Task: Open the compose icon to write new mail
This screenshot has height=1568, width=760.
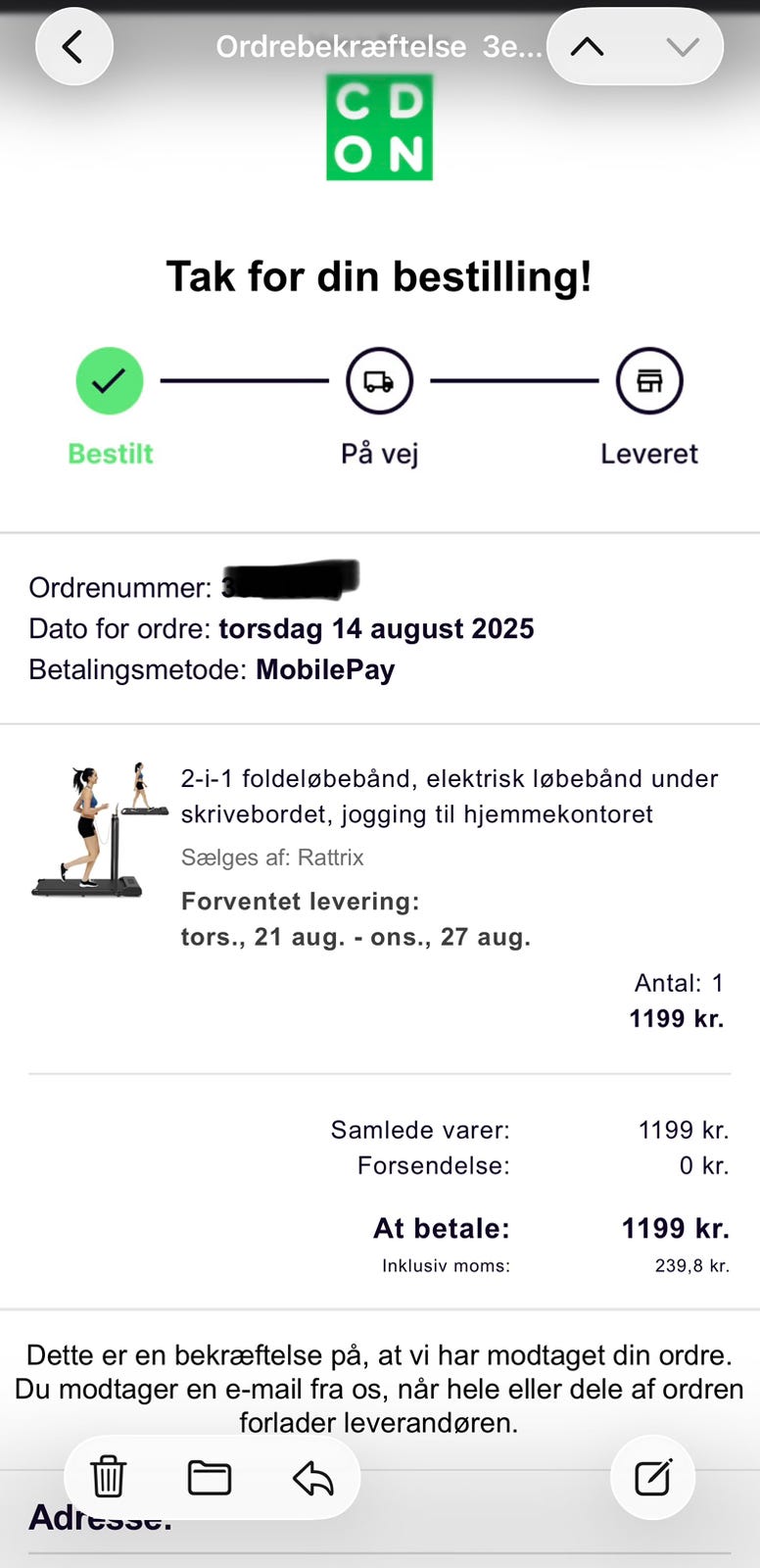Action: 652,1478
